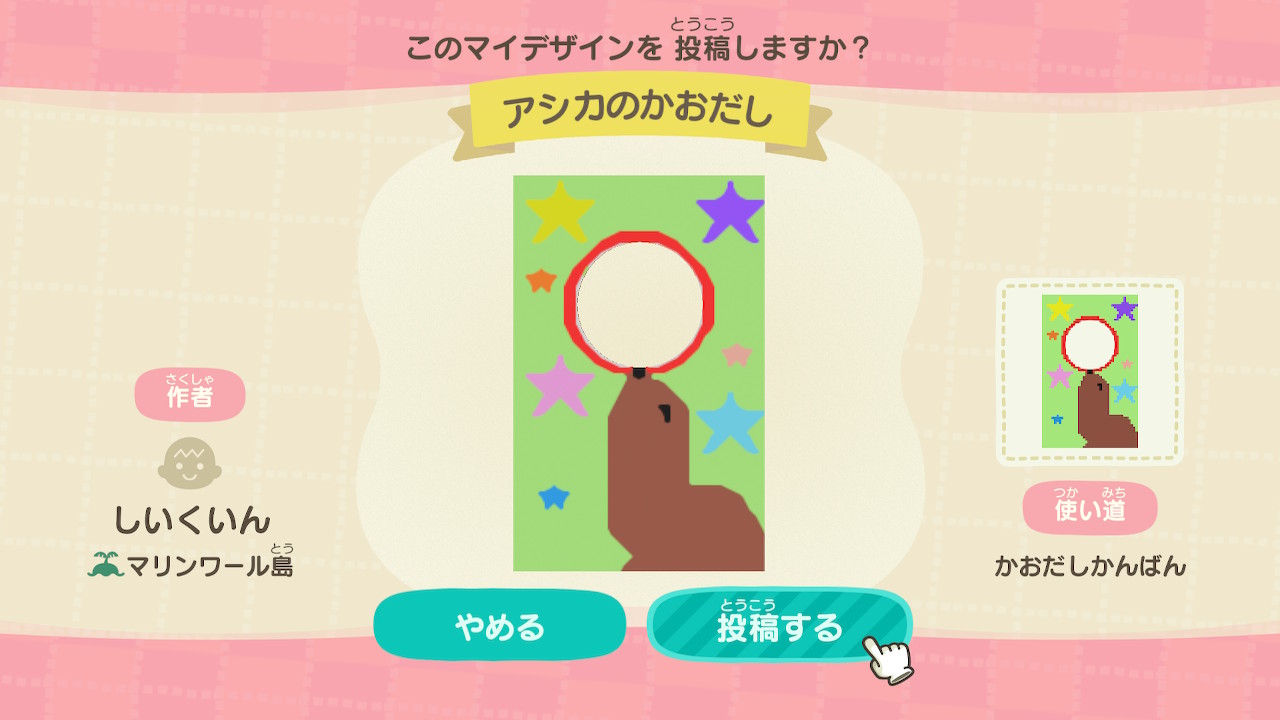Tap やめる to cancel posting
The image size is (1280, 720).
[x=499, y=625]
